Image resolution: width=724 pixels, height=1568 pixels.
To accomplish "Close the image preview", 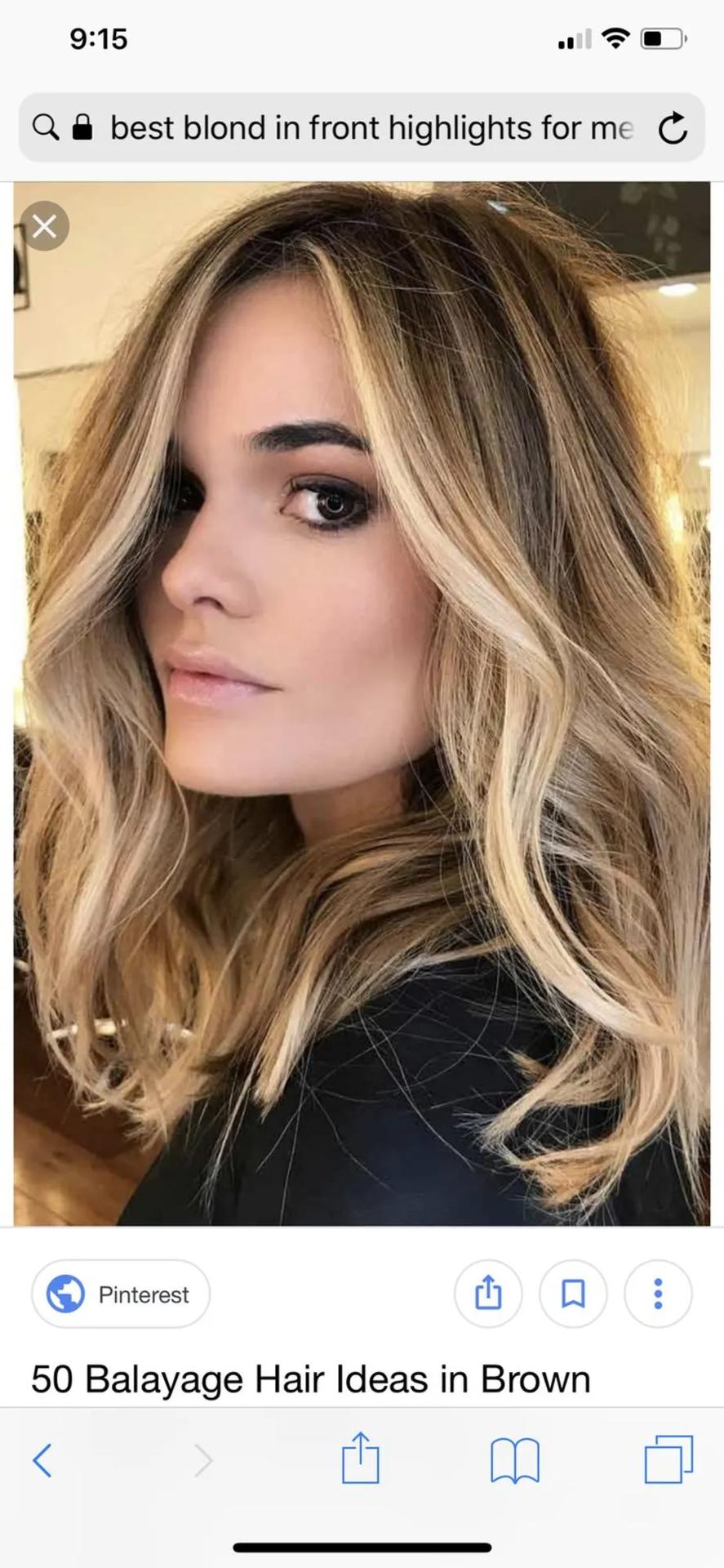I will click(x=44, y=225).
